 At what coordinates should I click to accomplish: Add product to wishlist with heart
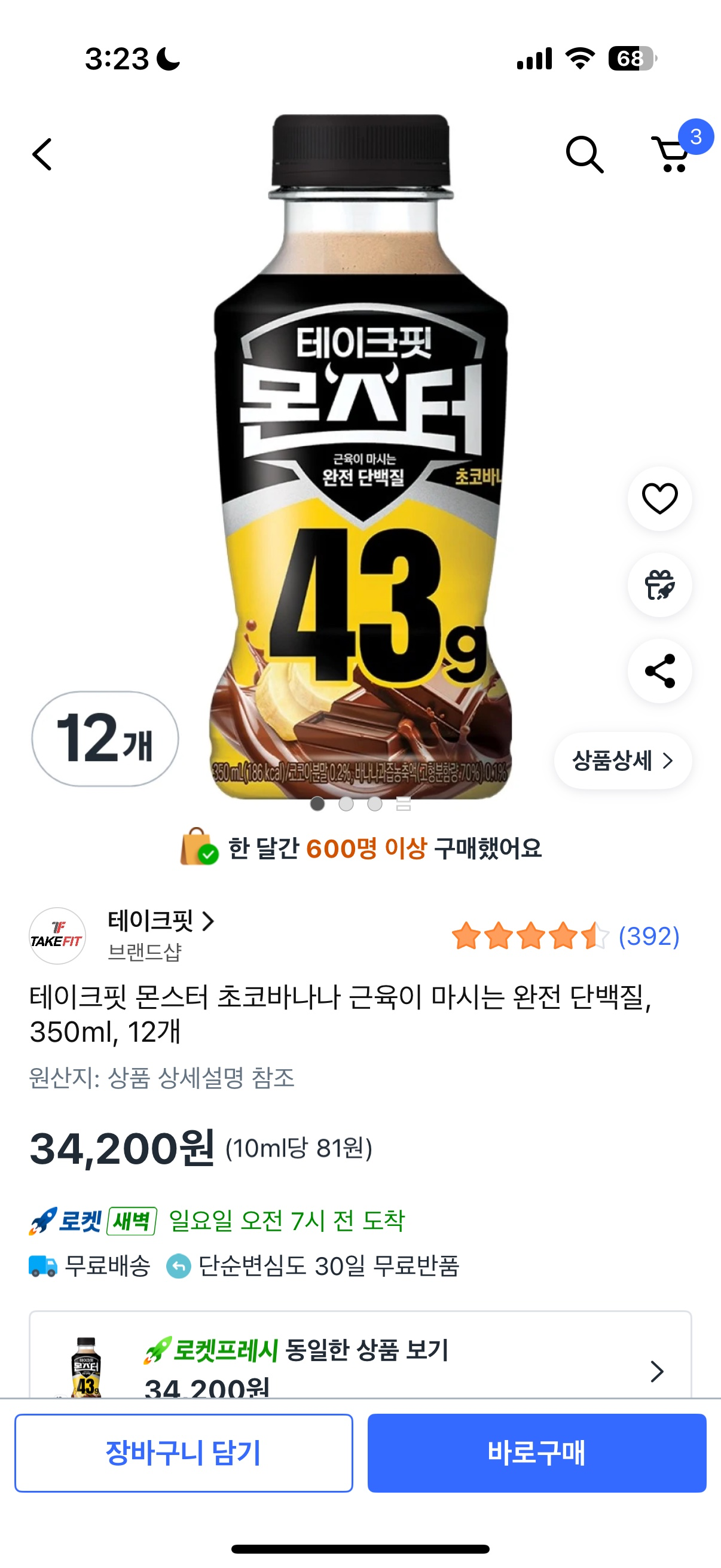(x=659, y=499)
